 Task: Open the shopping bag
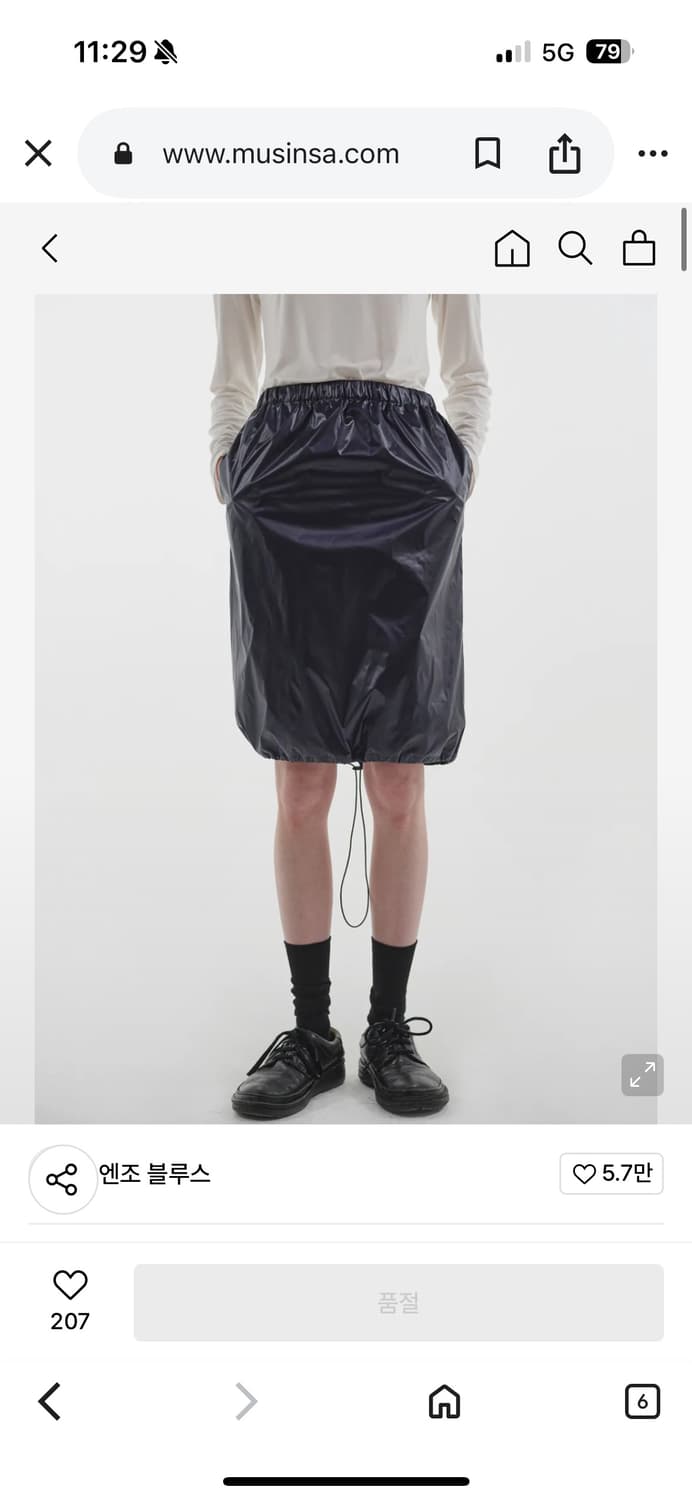(639, 248)
